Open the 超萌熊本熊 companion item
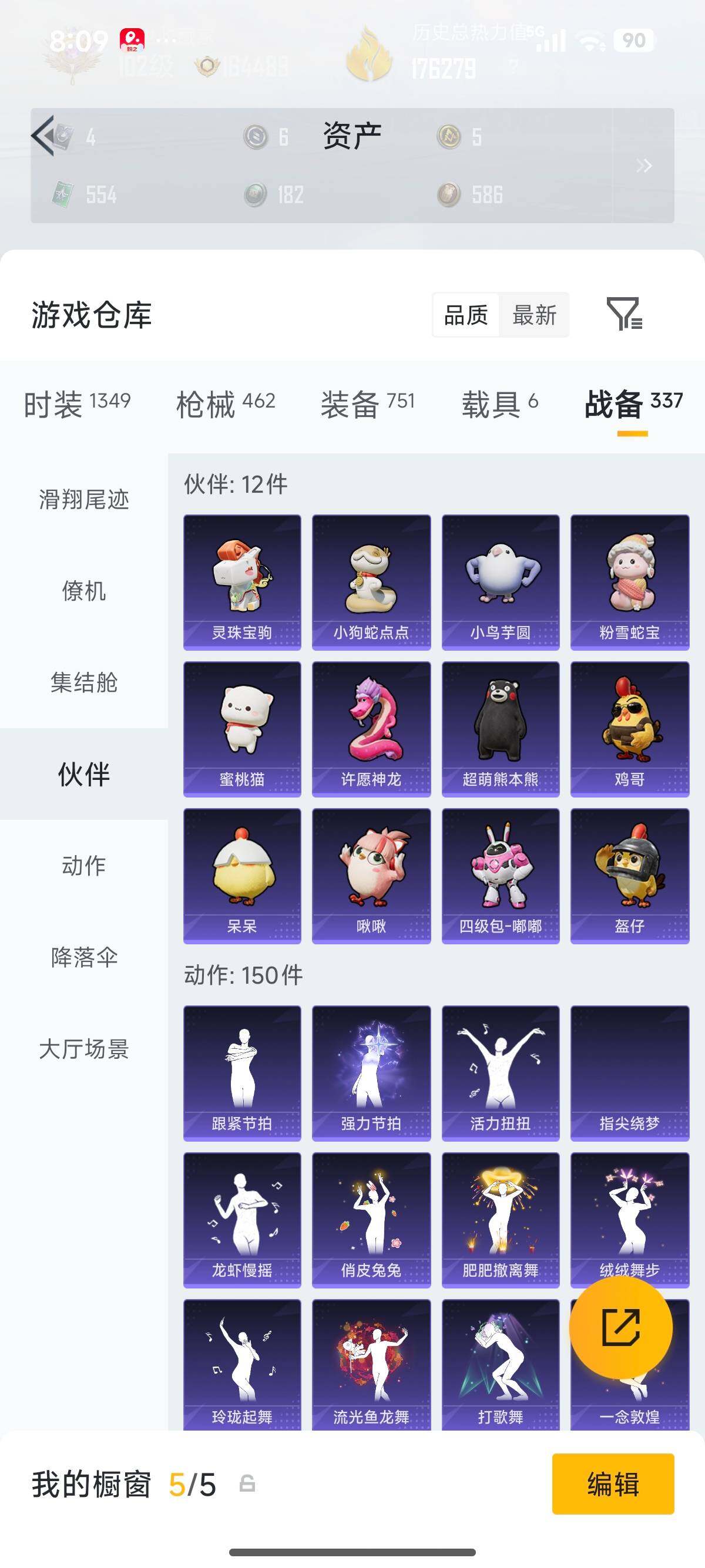 pyautogui.click(x=501, y=729)
